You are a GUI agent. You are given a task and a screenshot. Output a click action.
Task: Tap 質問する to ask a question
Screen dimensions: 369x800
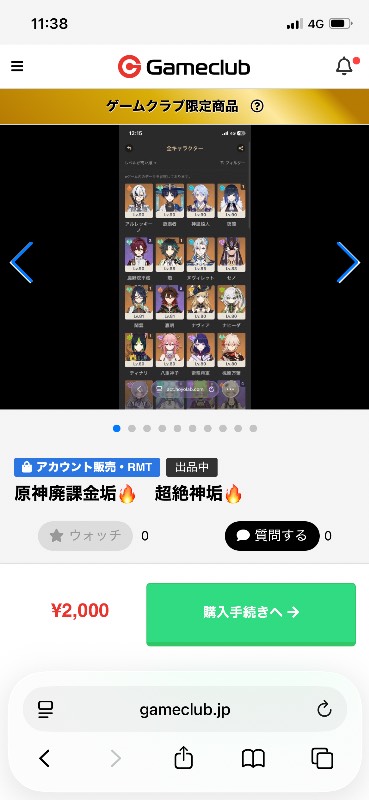[x=272, y=536]
